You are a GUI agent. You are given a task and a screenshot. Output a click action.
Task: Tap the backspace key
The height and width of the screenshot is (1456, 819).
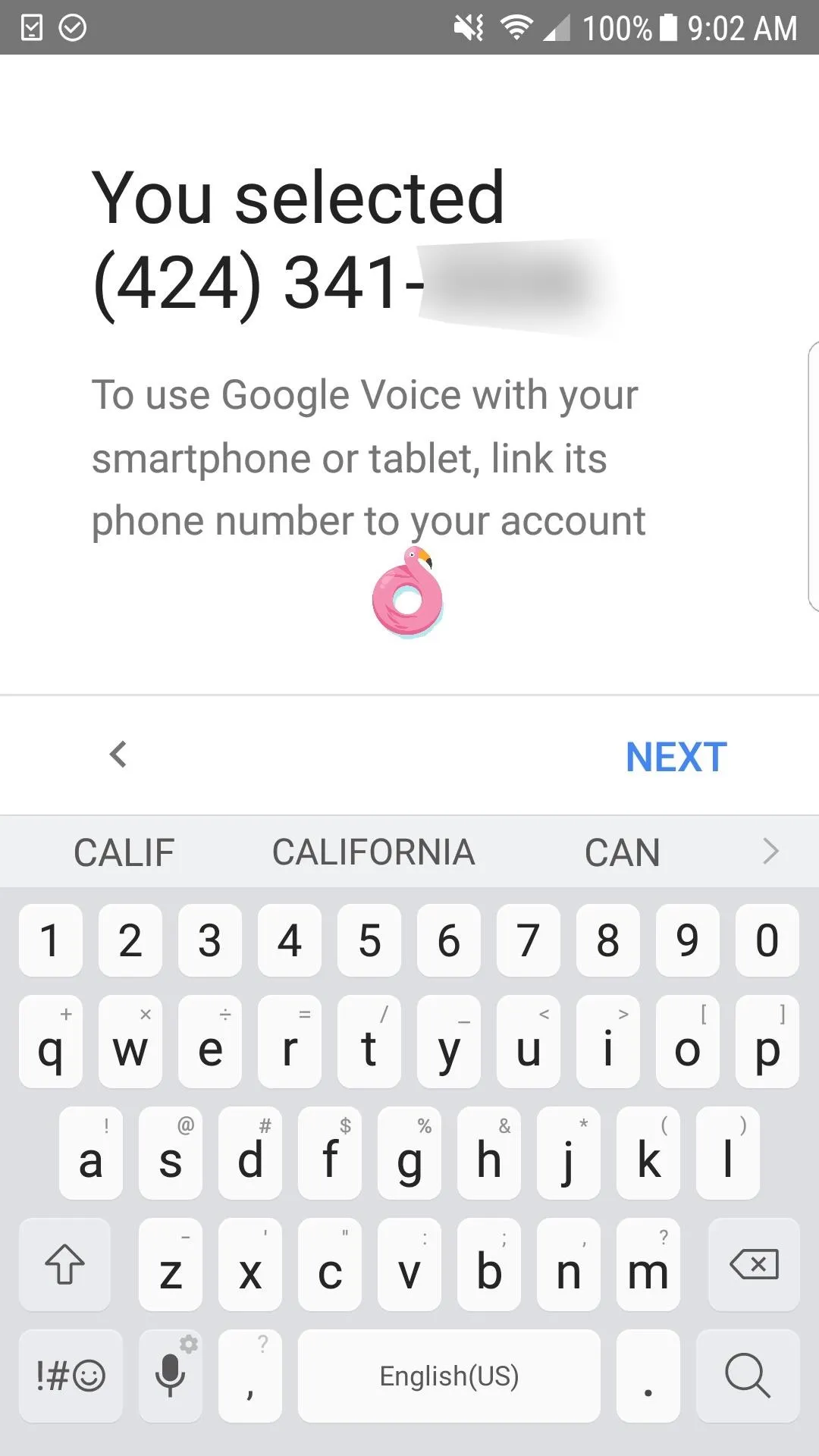pos(754,1265)
